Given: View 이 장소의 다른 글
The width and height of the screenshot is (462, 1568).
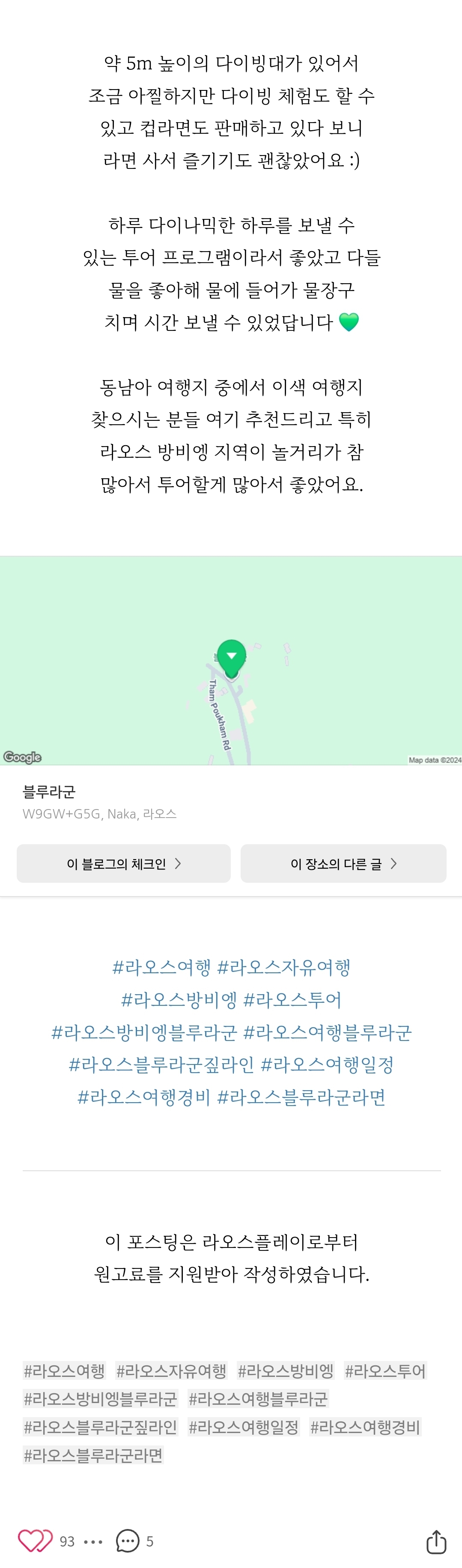Looking at the screenshot, I should pos(343,863).
